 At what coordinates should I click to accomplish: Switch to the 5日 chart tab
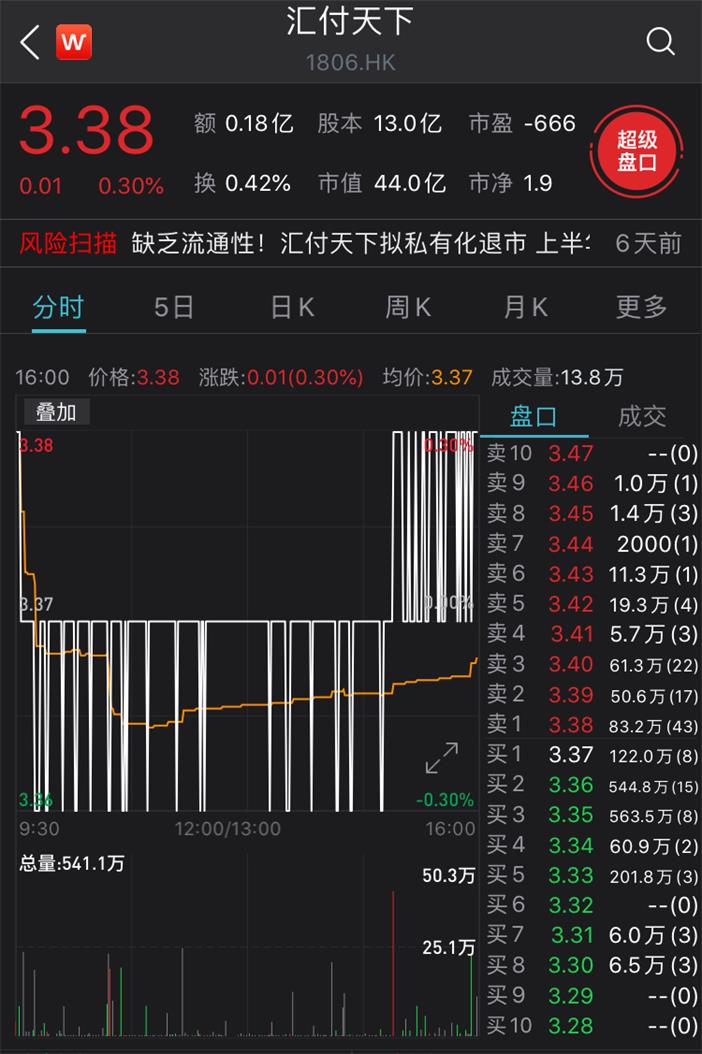point(174,307)
